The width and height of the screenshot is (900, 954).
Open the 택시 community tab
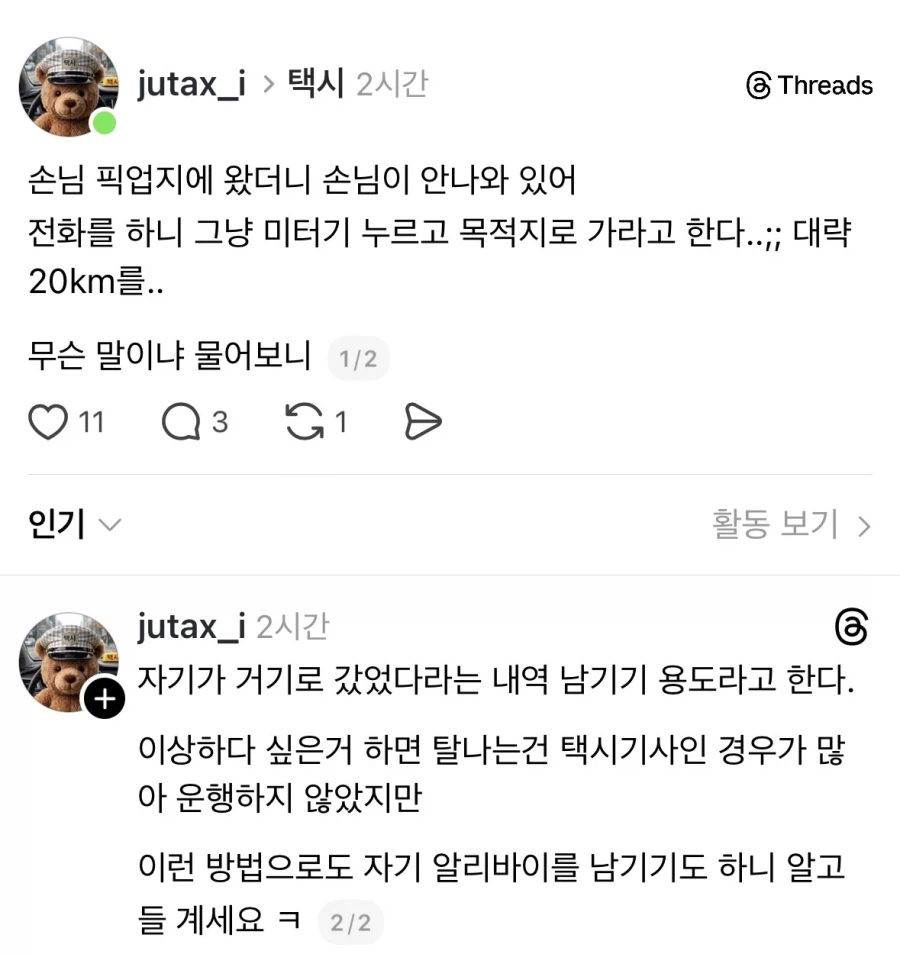tap(314, 84)
